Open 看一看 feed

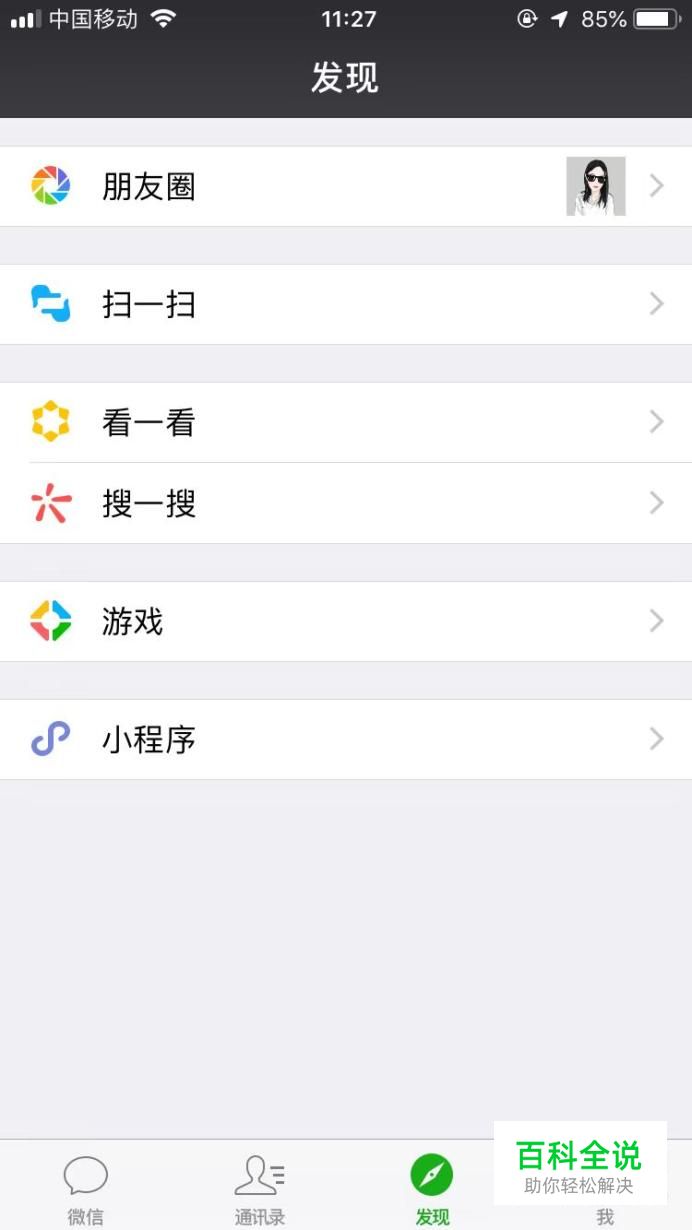[345, 423]
